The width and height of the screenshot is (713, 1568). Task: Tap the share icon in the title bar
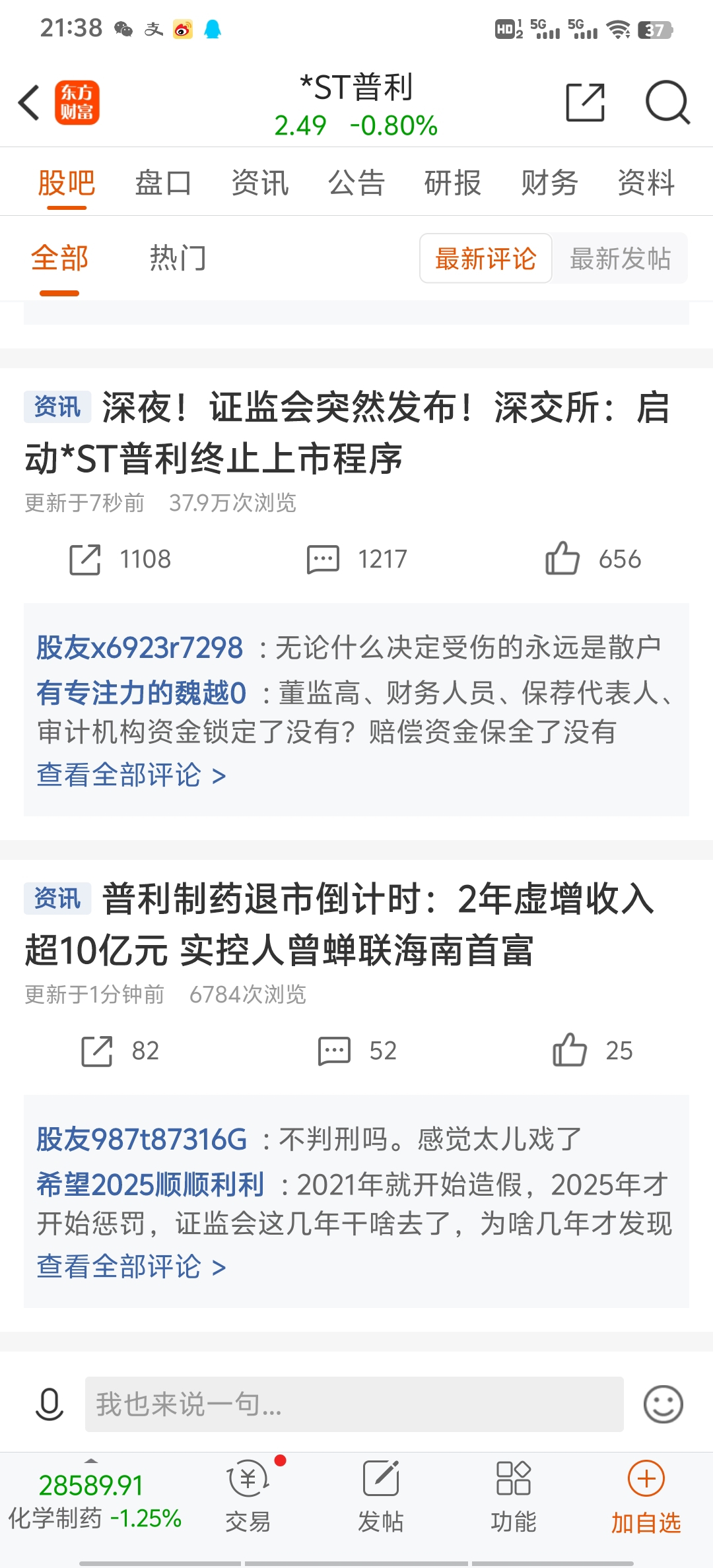(584, 102)
